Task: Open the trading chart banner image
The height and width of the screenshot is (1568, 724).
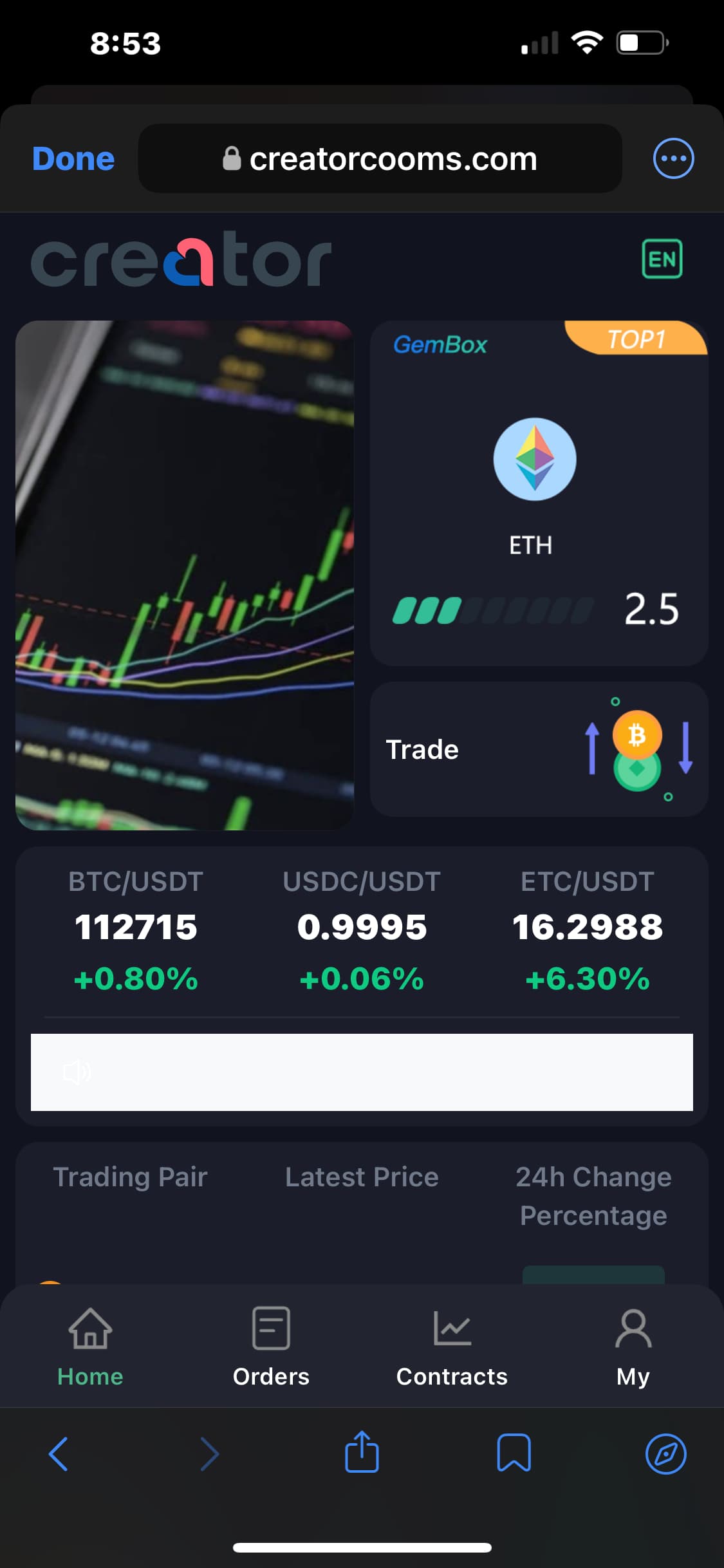Action: [x=185, y=575]
